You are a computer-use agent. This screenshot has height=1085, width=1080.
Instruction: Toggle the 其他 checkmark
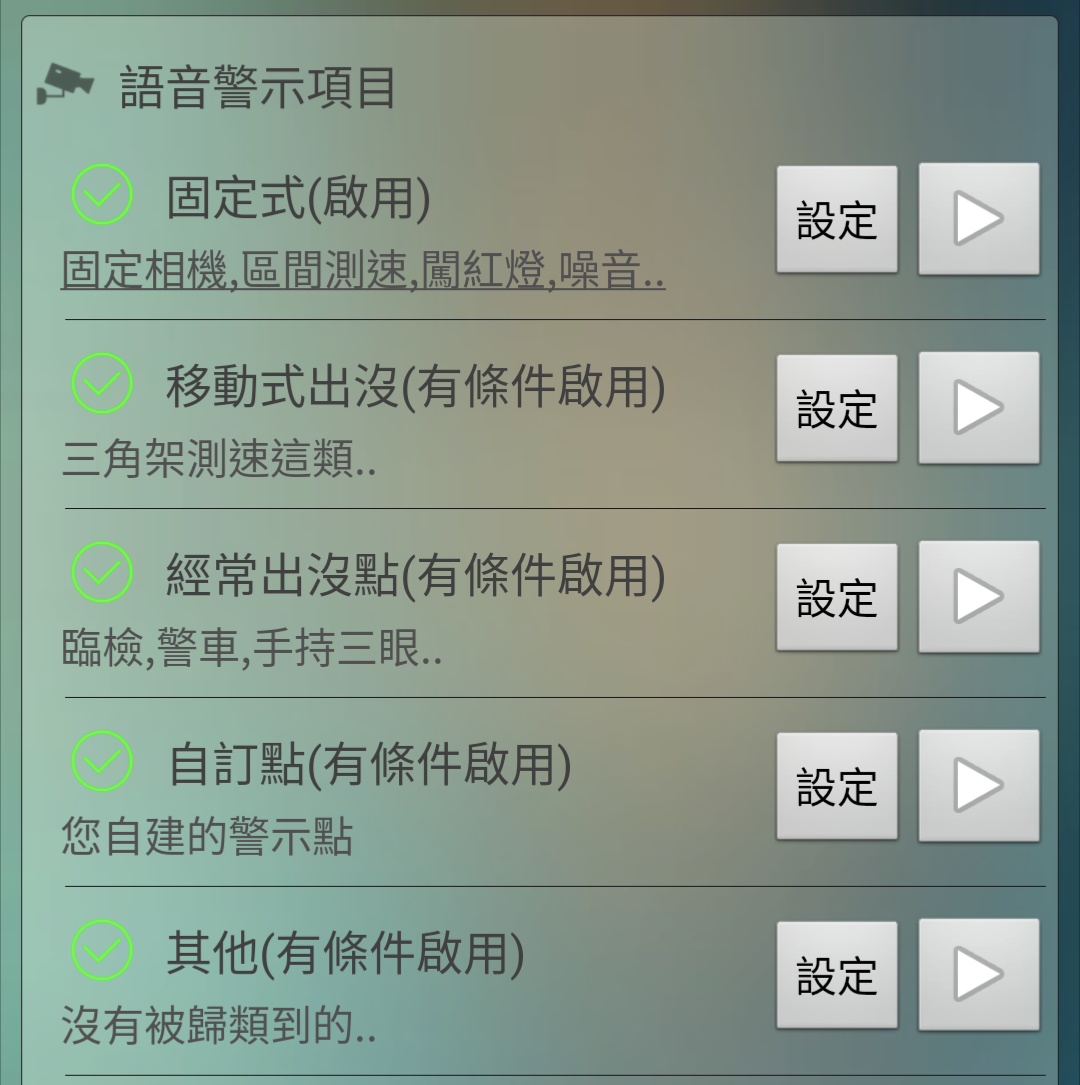(102, 951)
